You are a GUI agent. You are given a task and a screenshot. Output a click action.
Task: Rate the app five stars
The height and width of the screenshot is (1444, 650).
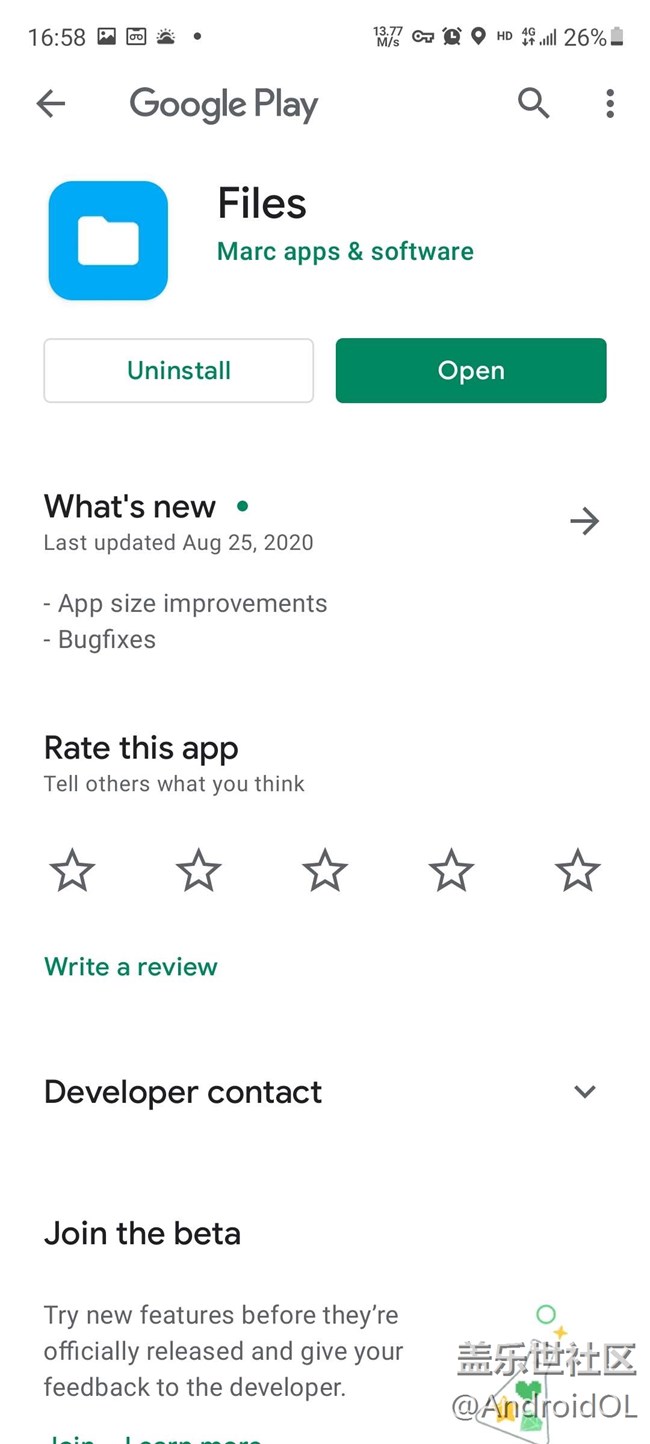tap(578, 870)
